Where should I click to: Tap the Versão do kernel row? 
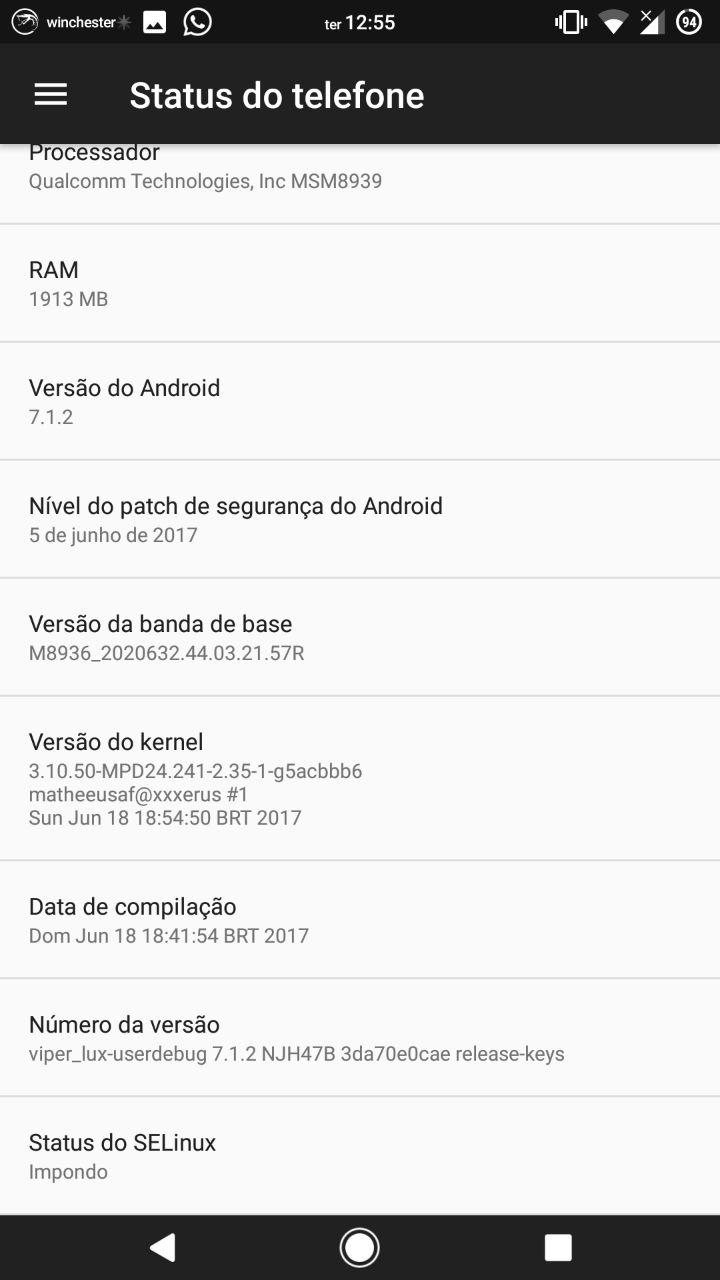360,778
